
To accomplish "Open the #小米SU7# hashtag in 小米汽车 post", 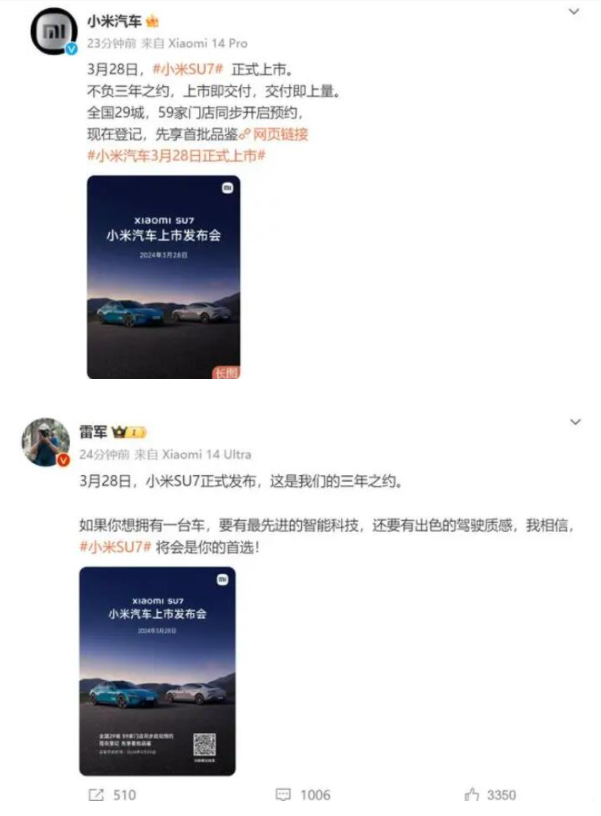I will [189, 69].
